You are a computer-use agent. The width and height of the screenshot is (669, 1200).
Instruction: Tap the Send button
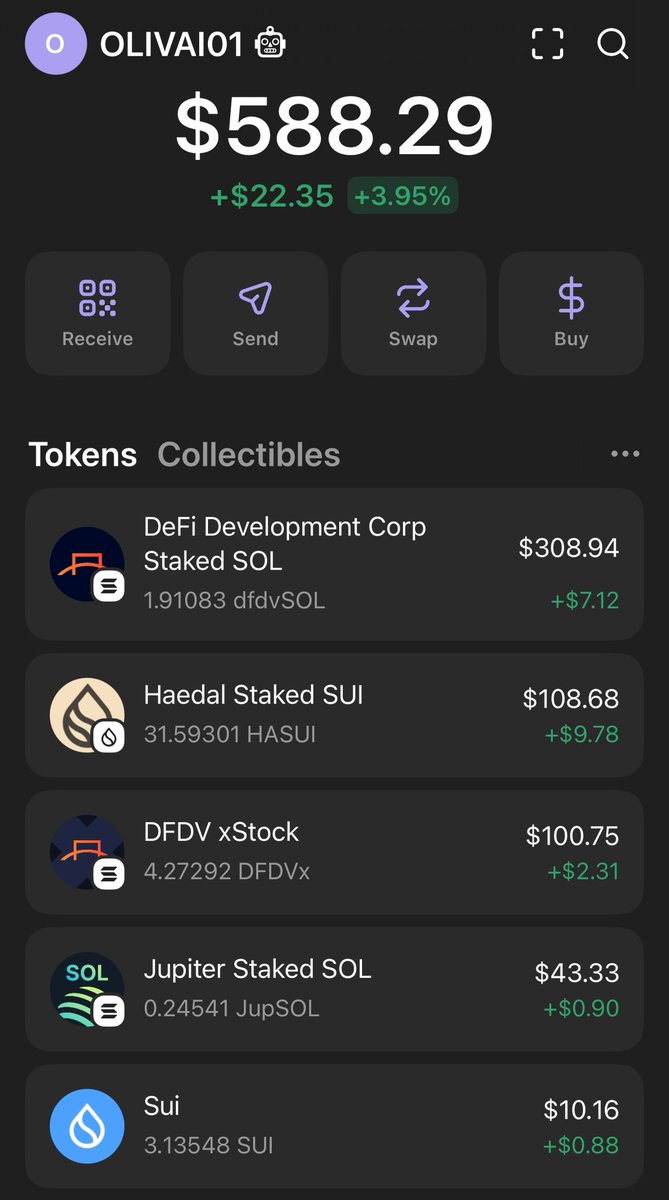coord(255,314)
